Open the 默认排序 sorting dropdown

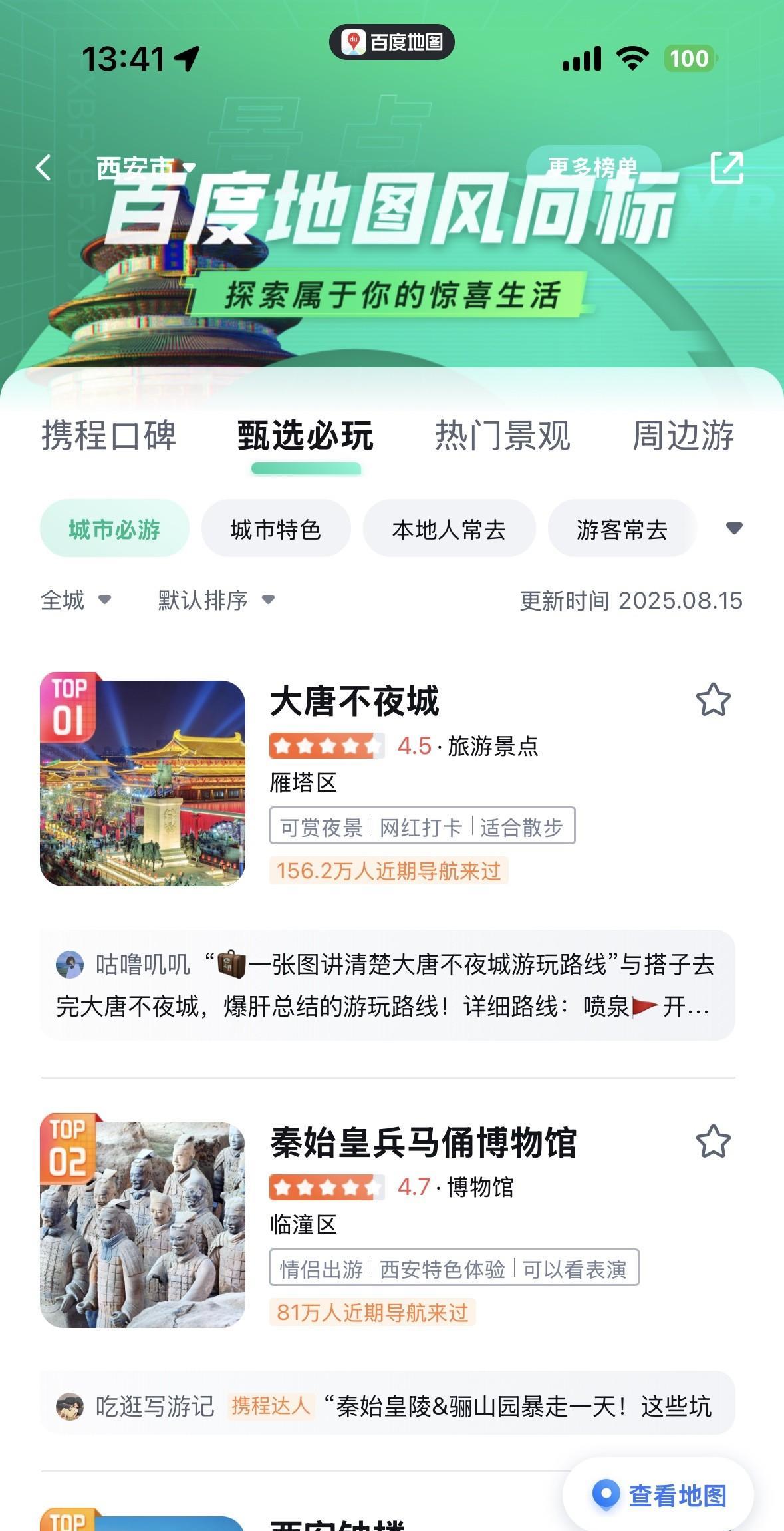pyautogui.click(x=216, y=600)
